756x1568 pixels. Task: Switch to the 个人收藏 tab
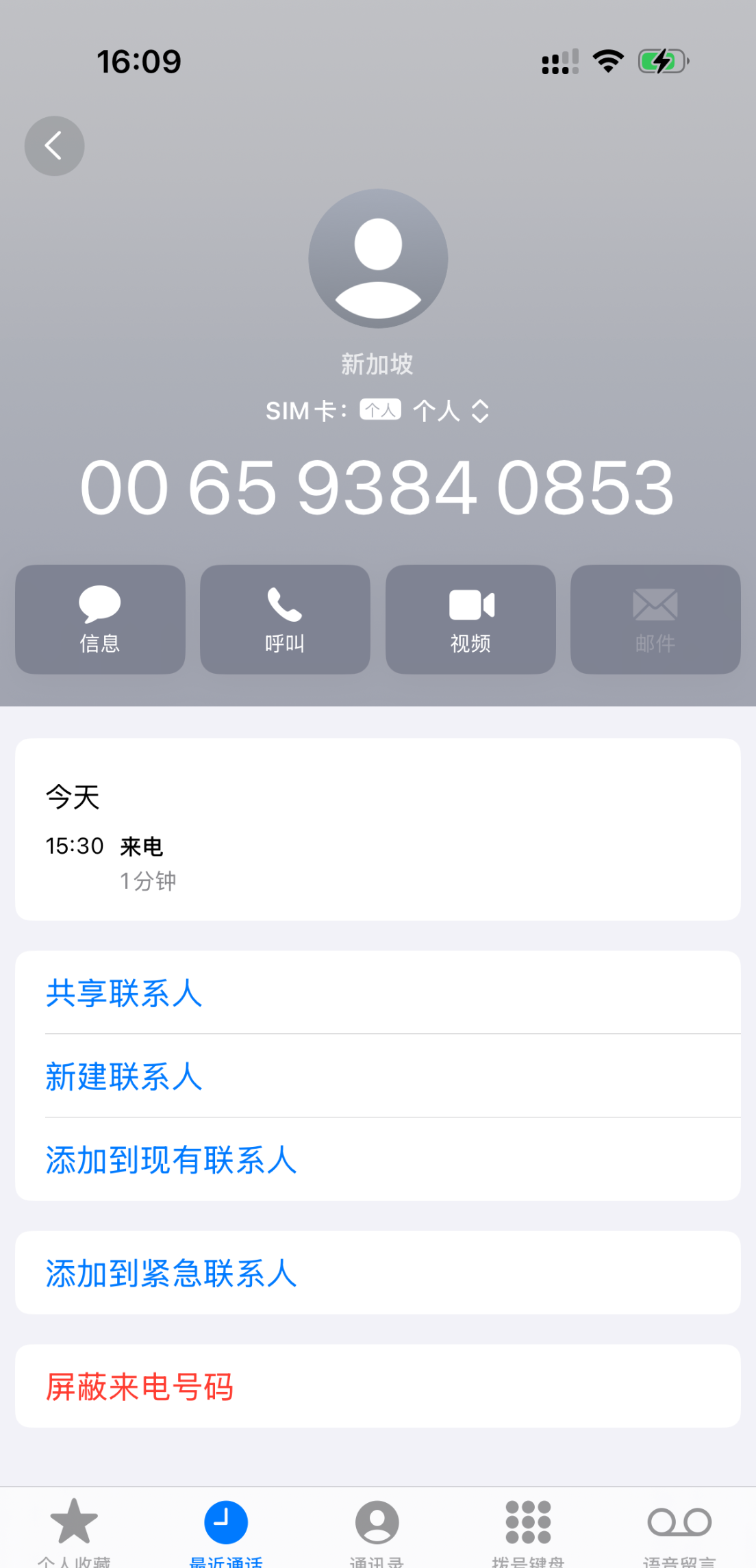(74, 1530)
